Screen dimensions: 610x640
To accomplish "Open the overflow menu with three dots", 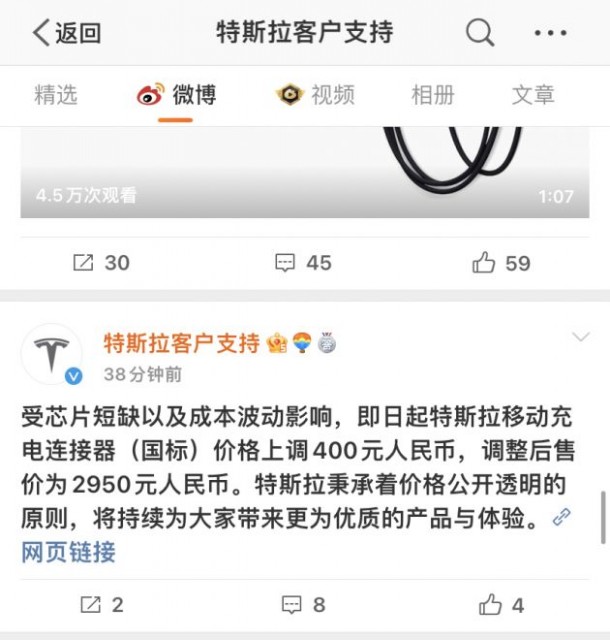I will 550,33.
